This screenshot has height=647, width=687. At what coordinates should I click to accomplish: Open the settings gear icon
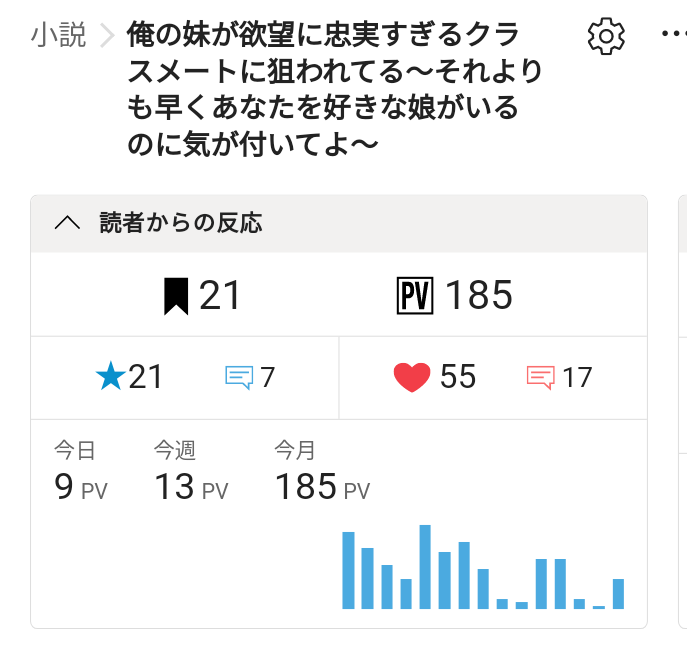click(606, 36)
